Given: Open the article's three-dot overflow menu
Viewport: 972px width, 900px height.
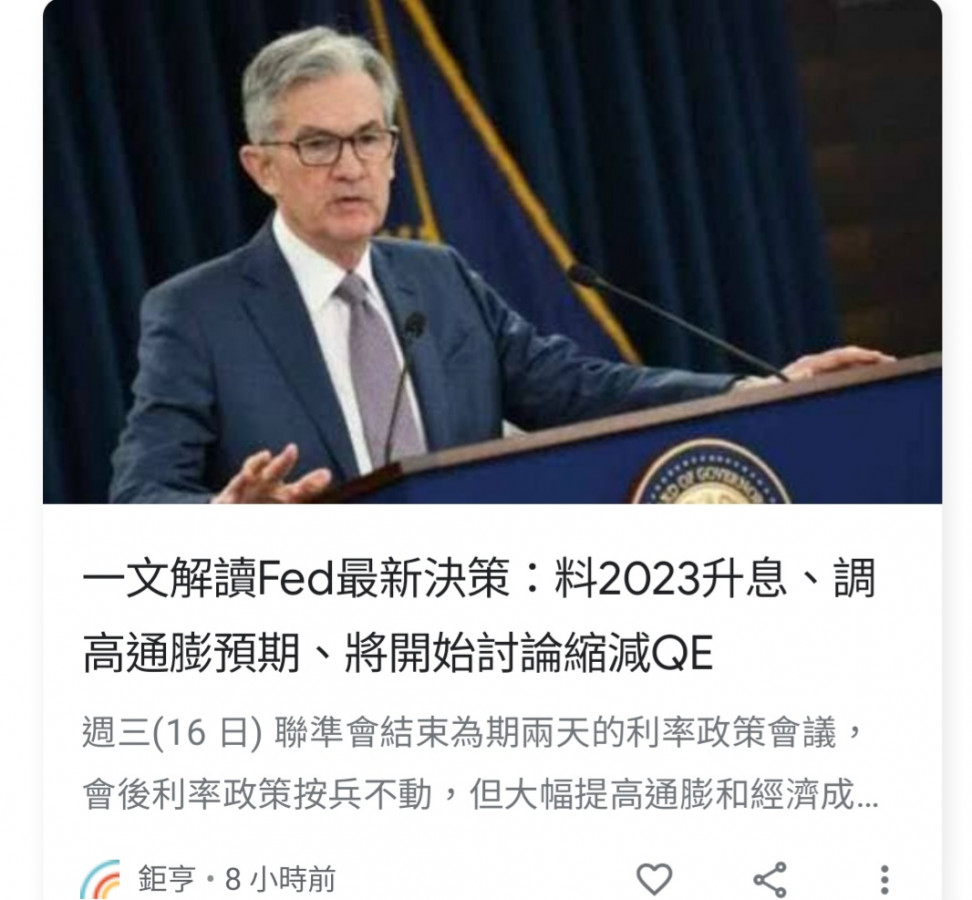Looking at the screenshot, I should 884,879.
